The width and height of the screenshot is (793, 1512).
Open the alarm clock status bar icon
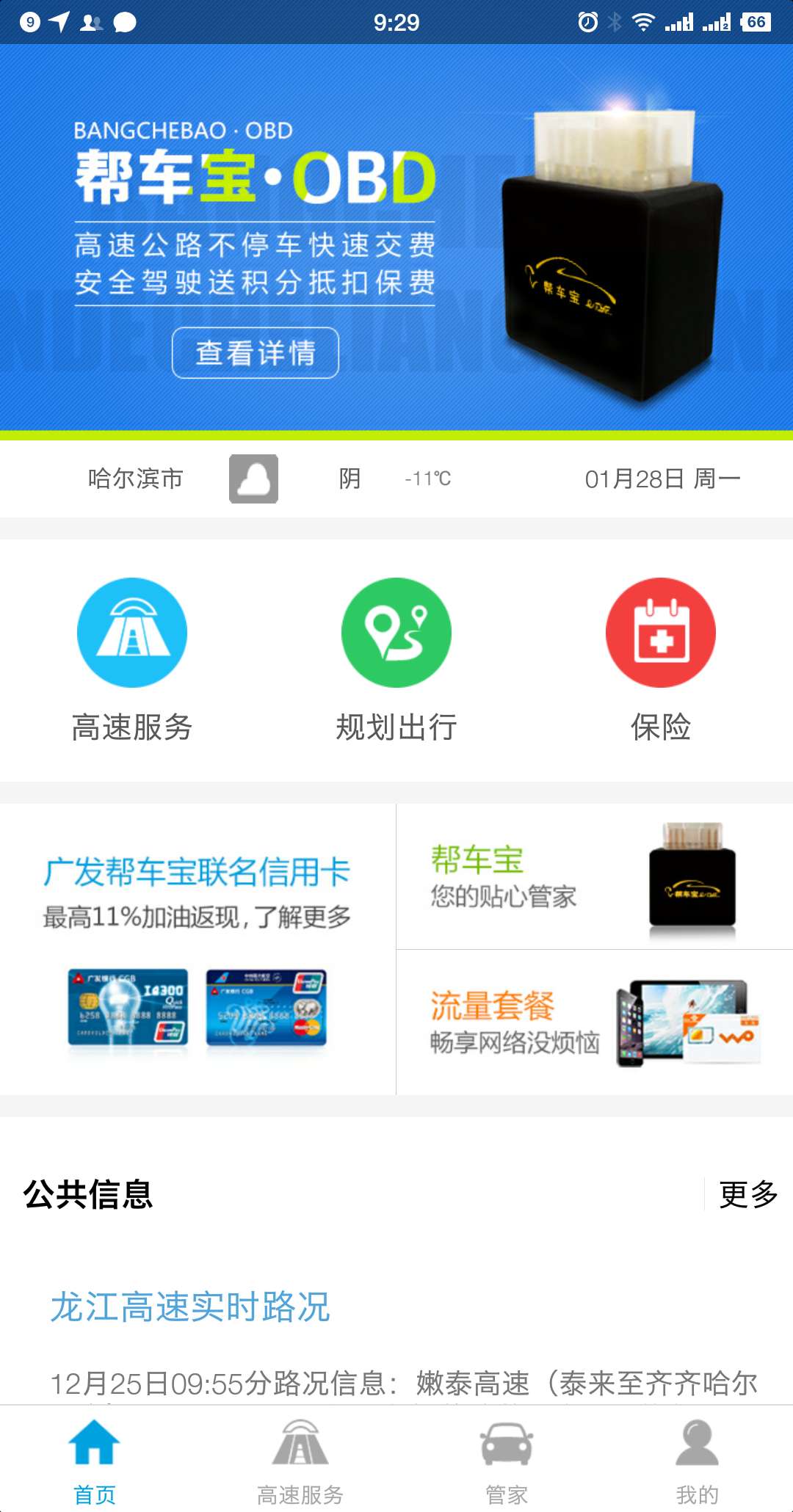point(586,21)
